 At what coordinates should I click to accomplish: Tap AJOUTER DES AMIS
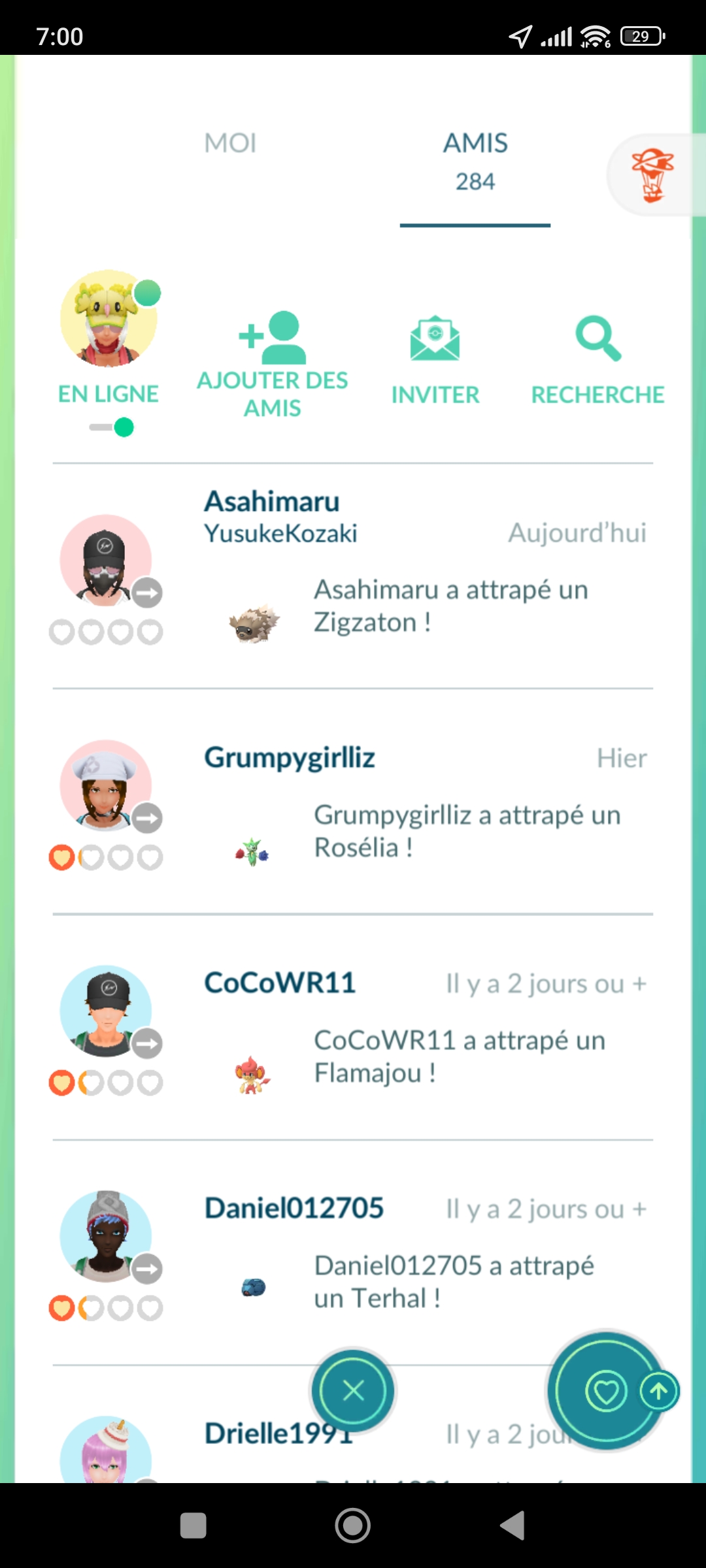(x=273, y=365)
